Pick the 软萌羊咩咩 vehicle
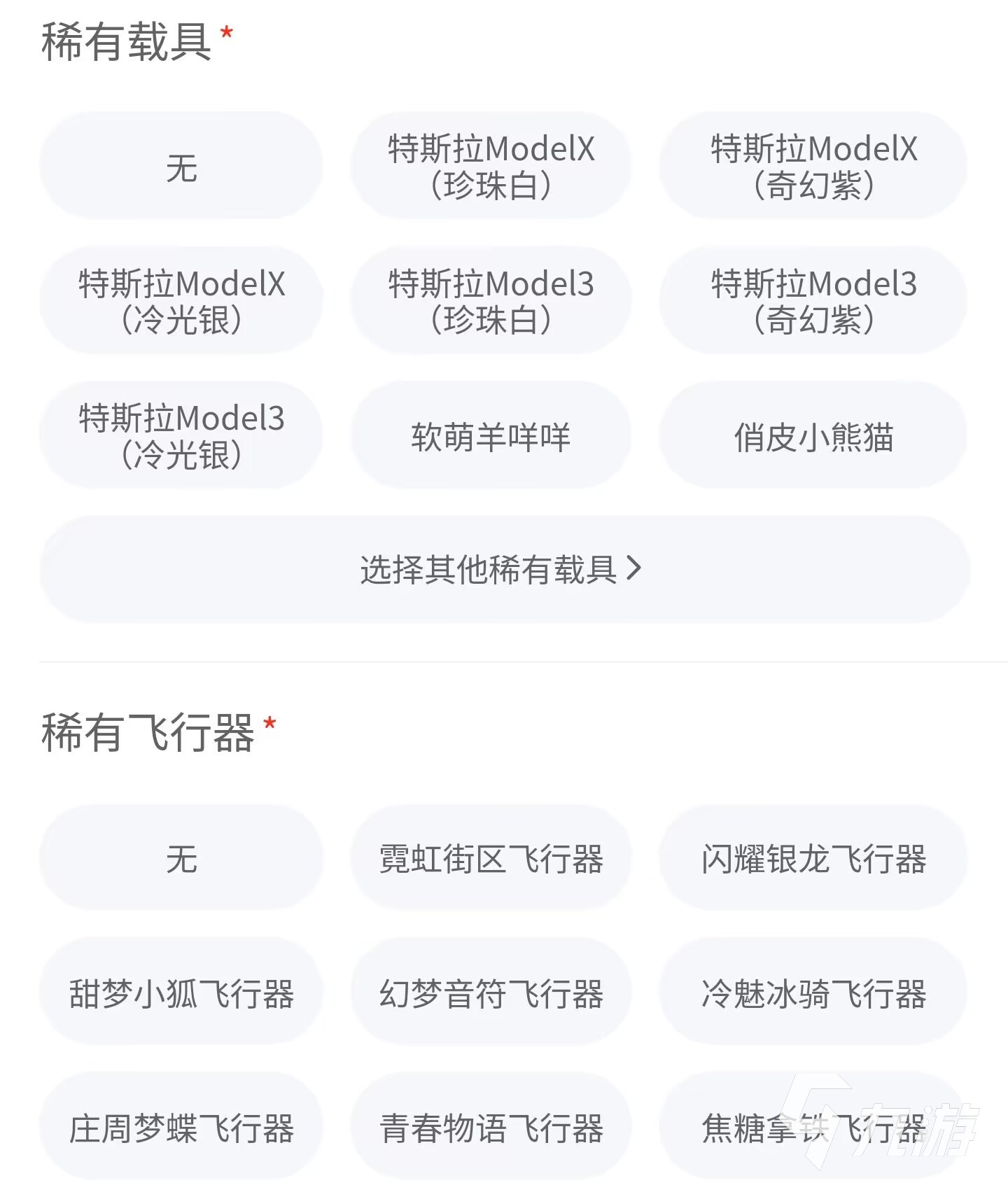This screenshot has height=1192, width=1008. 491,435
